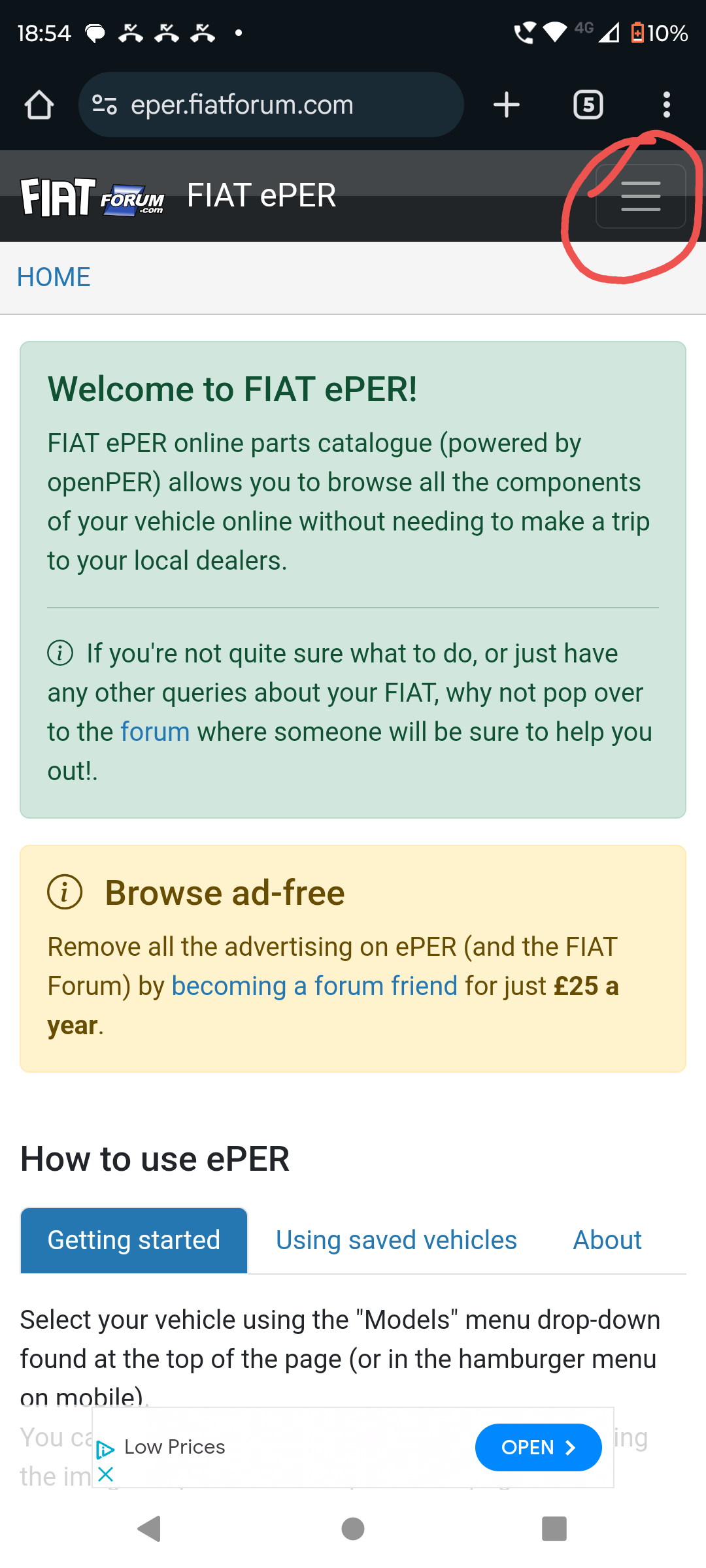Go back using the system back button
Image resolution: width=706 pixels, height=1568 pixels.
tap(150, 1529)
